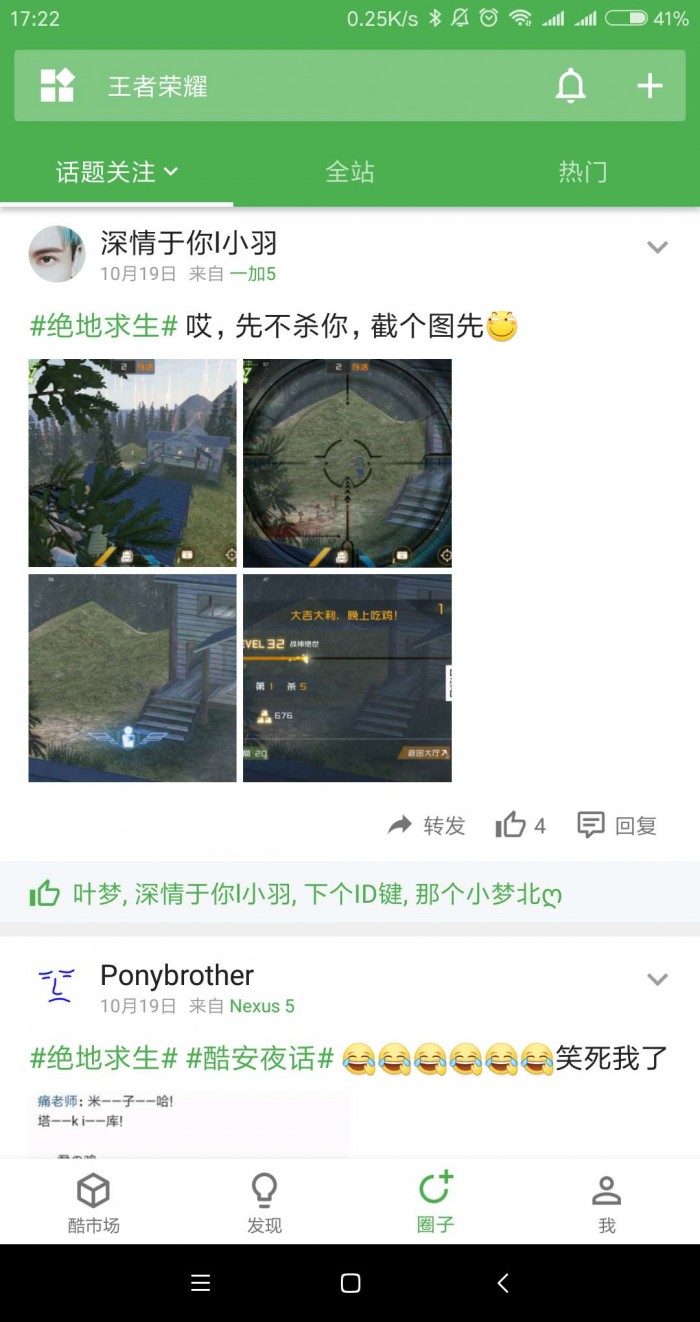Go to the 发现 tab
The height and width of the screenshot is (1322, 700).
coord(264,1204)
